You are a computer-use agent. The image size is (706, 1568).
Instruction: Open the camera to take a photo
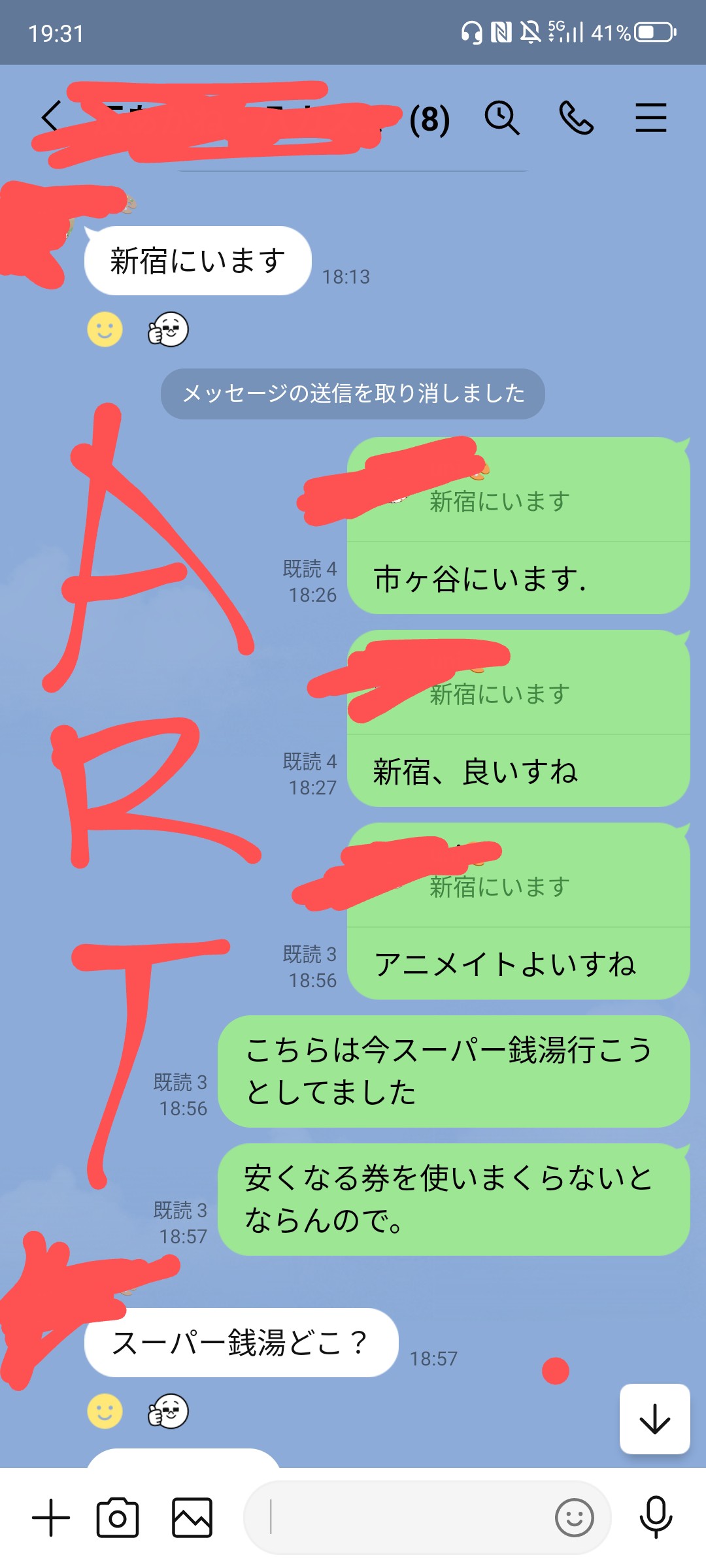click(x=118, y=1517)
